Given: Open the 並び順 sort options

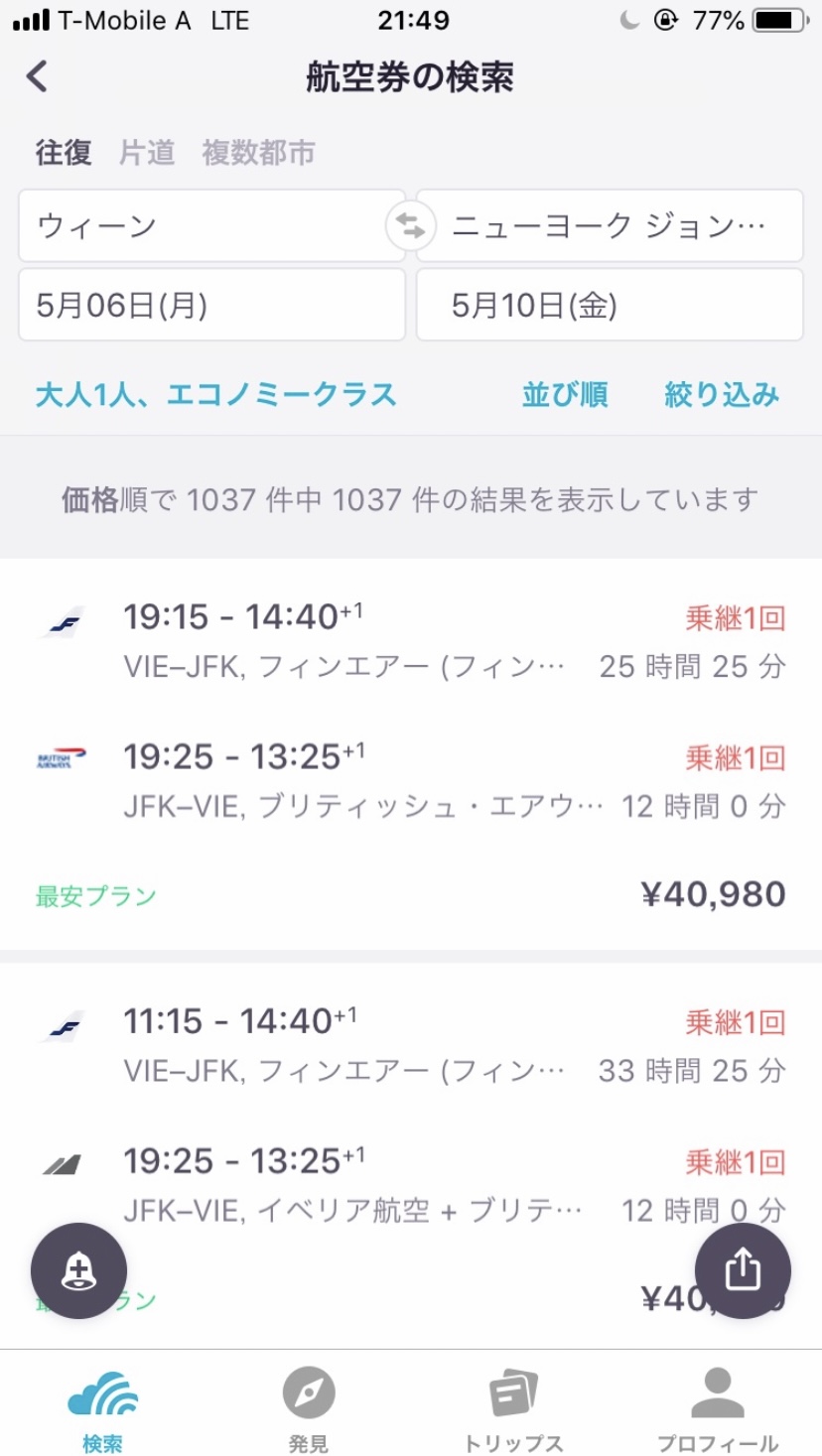Looking at the screenshot, I should pos(565,395).
